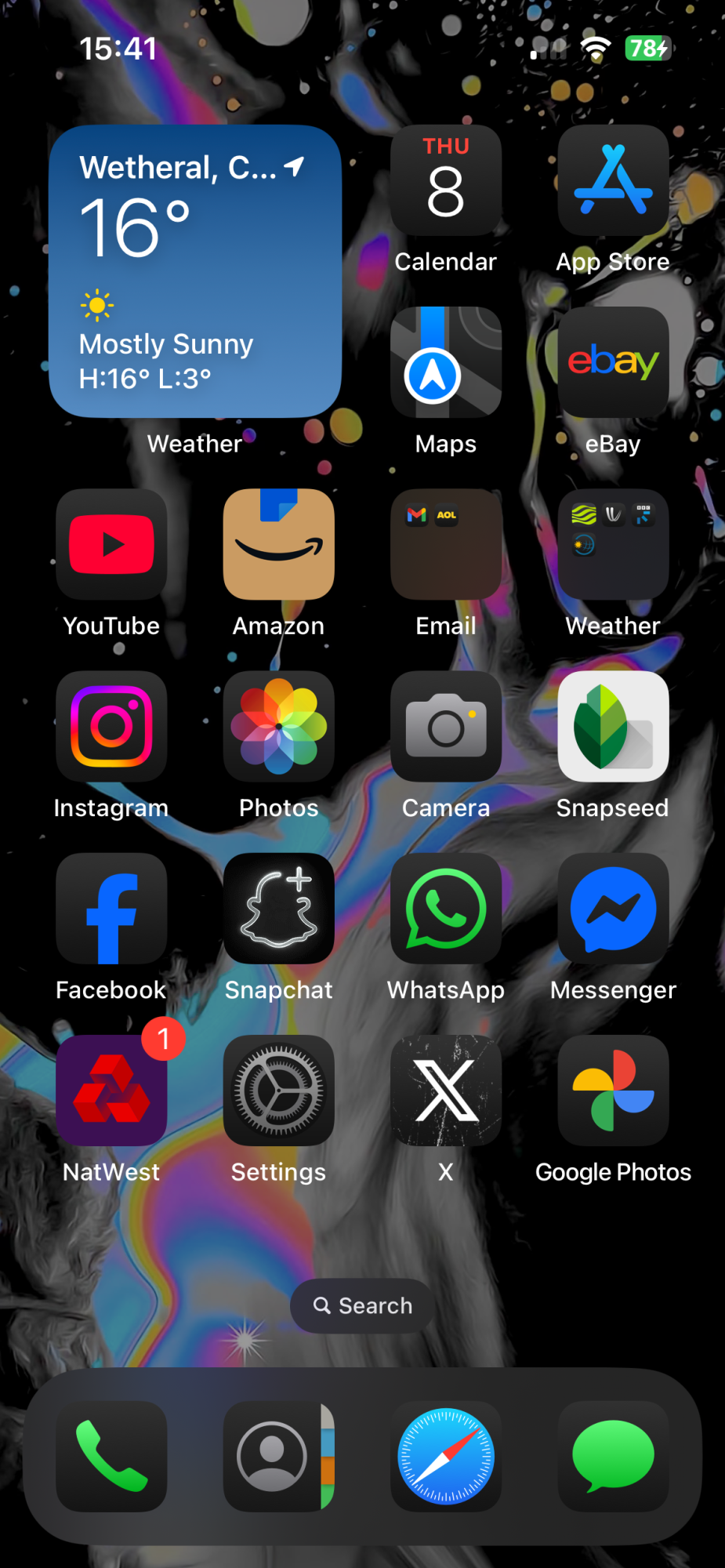The image size is (725, 1568).
Task: Launch Facebook
Action: click(x=111, y=908)
